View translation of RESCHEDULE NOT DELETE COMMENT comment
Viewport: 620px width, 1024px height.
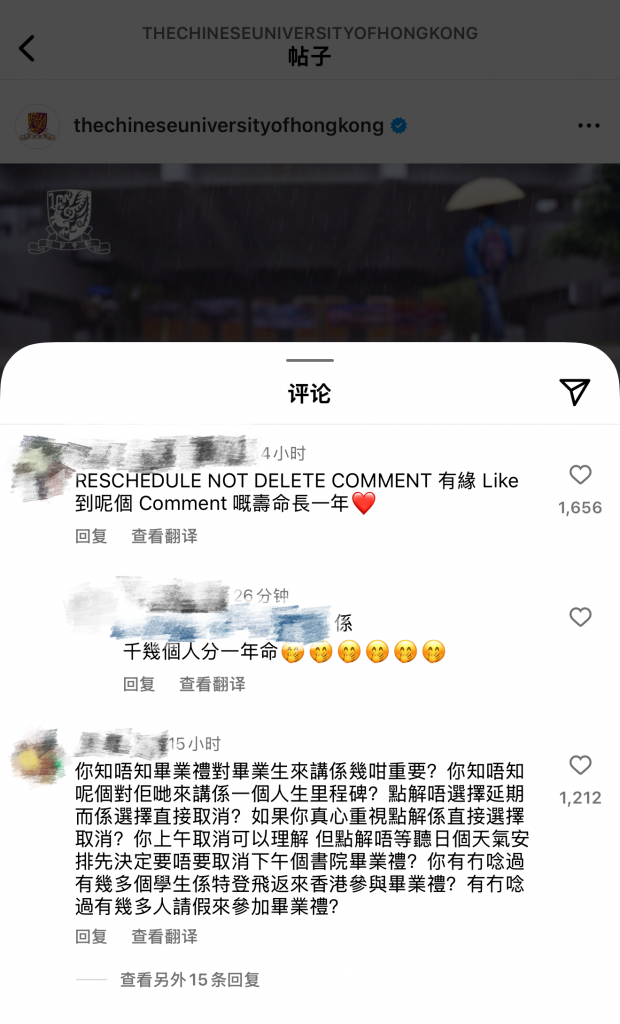[164, 536]
